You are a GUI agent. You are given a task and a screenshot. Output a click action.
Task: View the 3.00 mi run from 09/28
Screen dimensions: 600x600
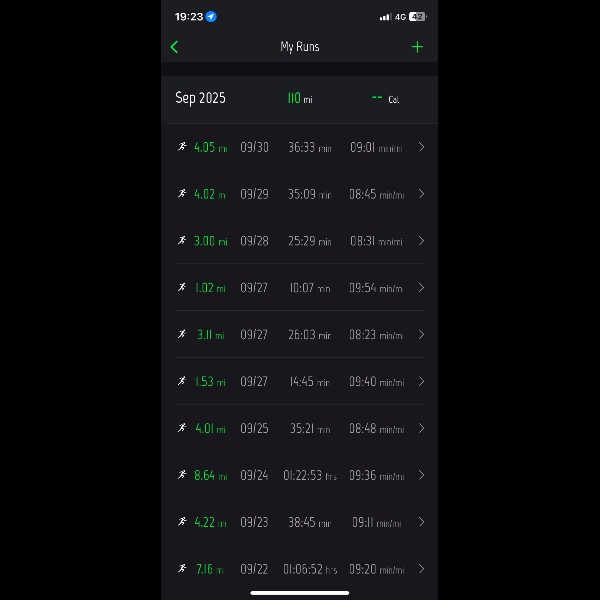click(x=300, y=241)
